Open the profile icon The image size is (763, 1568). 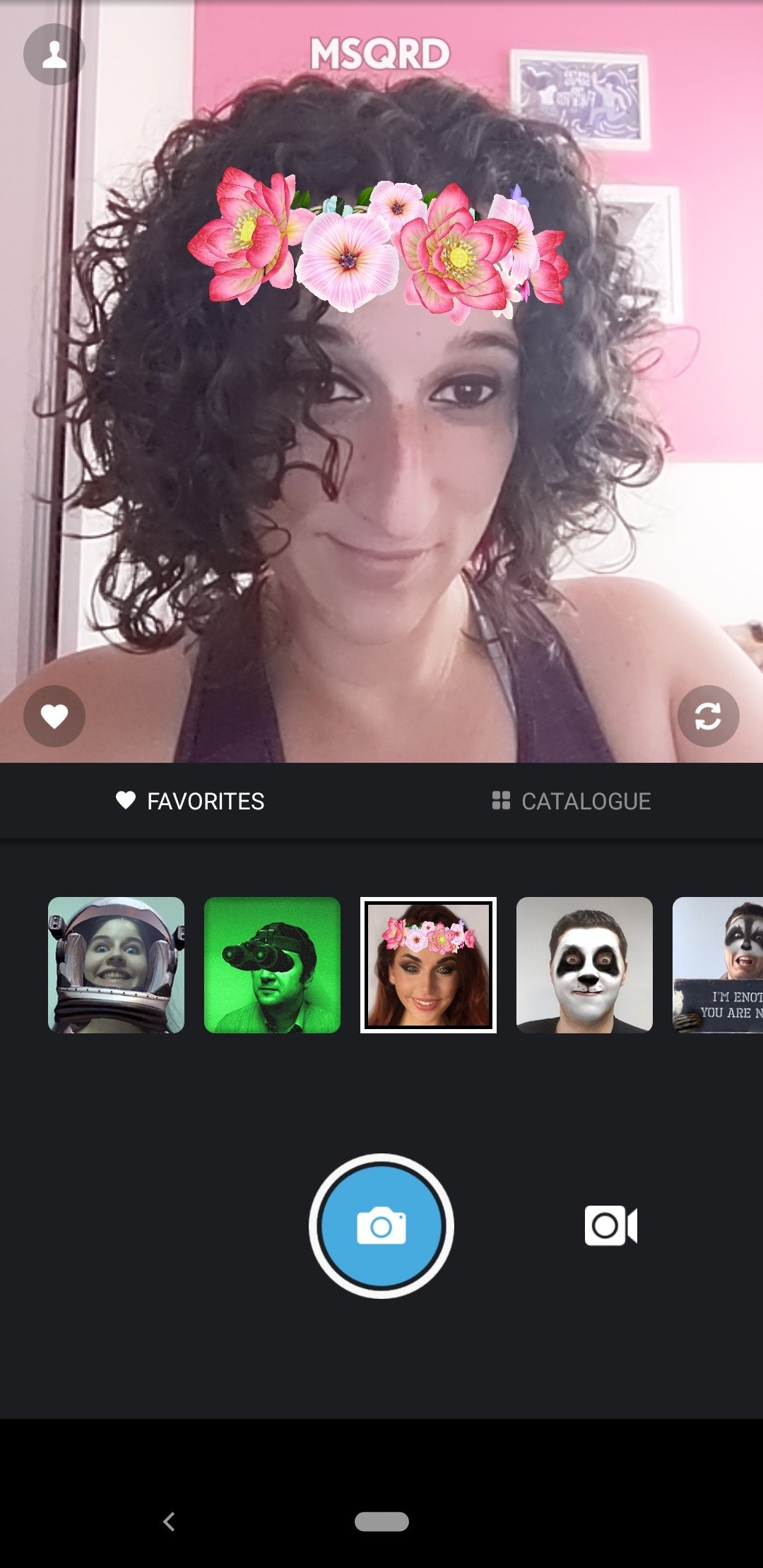click(54, 54)
